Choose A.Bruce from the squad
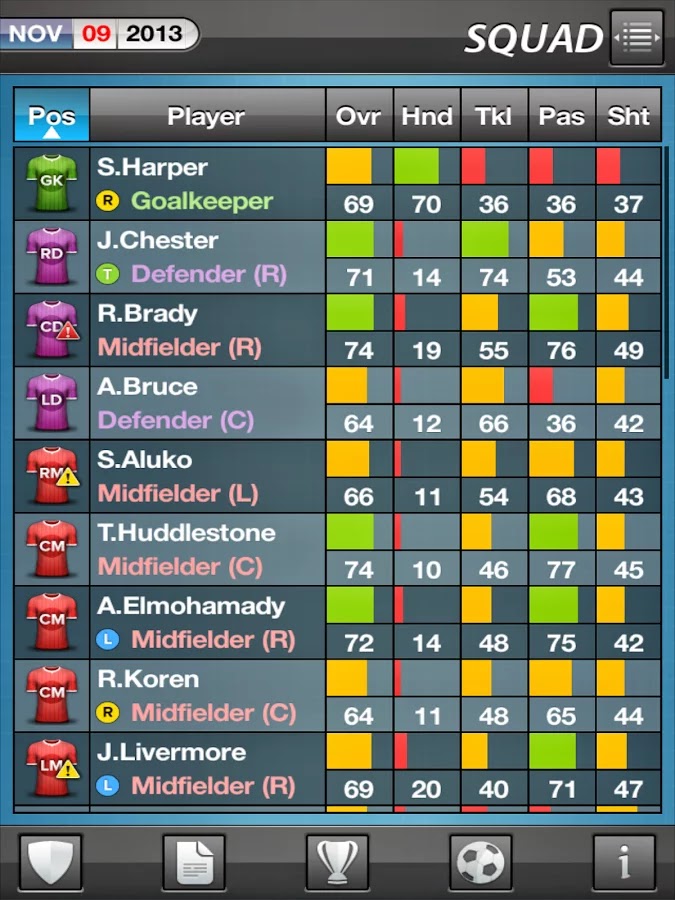 pos(185,402)
